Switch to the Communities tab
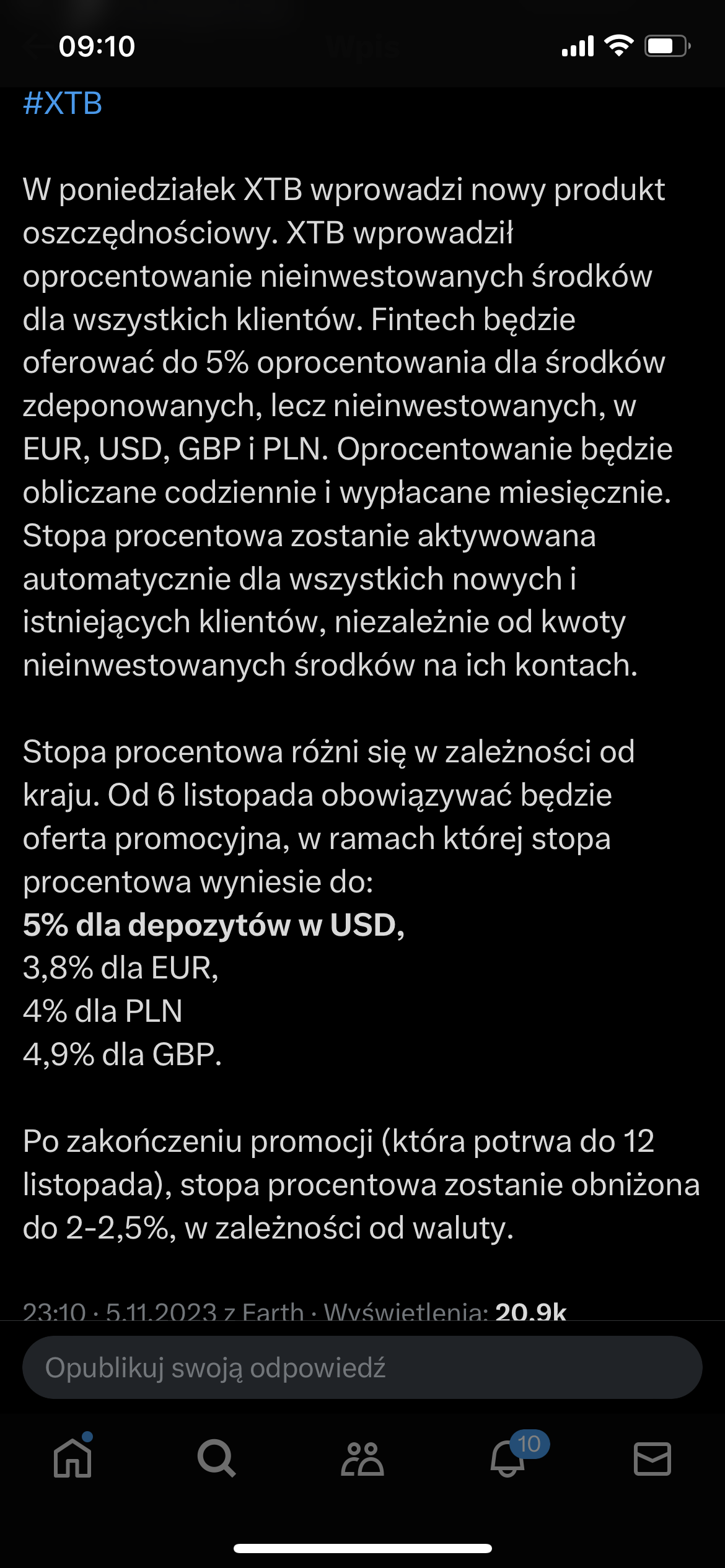The image size is (725, 1568). [362, 1458]
